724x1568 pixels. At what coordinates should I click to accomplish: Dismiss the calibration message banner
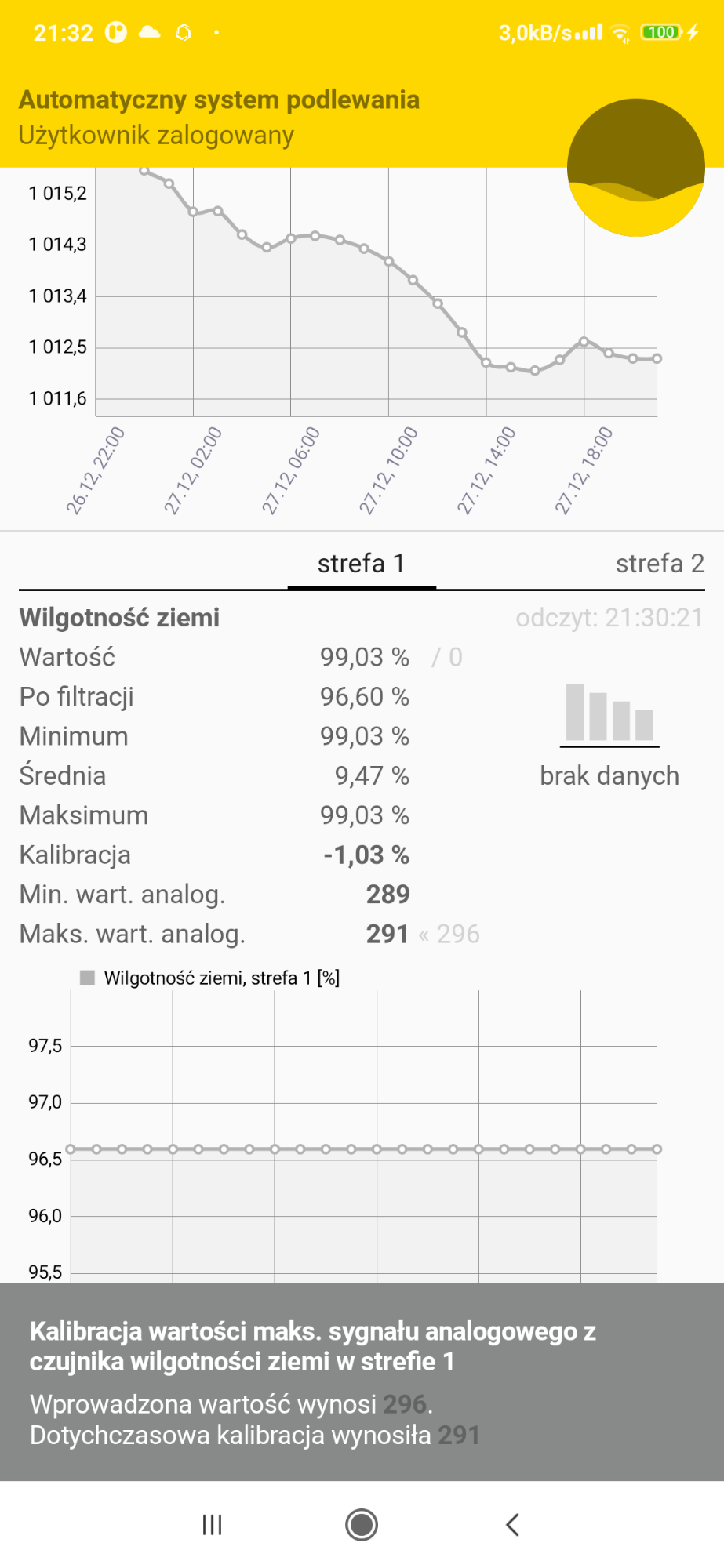point(362,1382)
